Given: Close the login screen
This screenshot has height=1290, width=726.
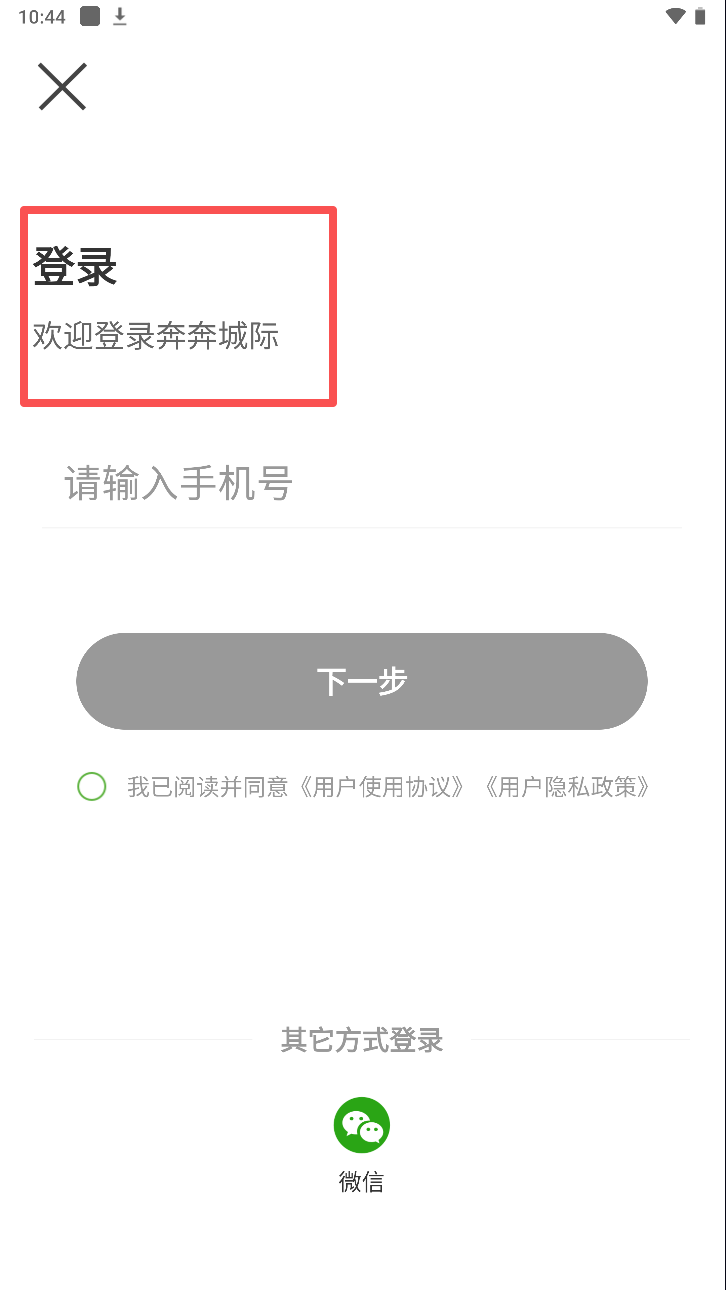Looking at the screenshot, I should [62, 86].
